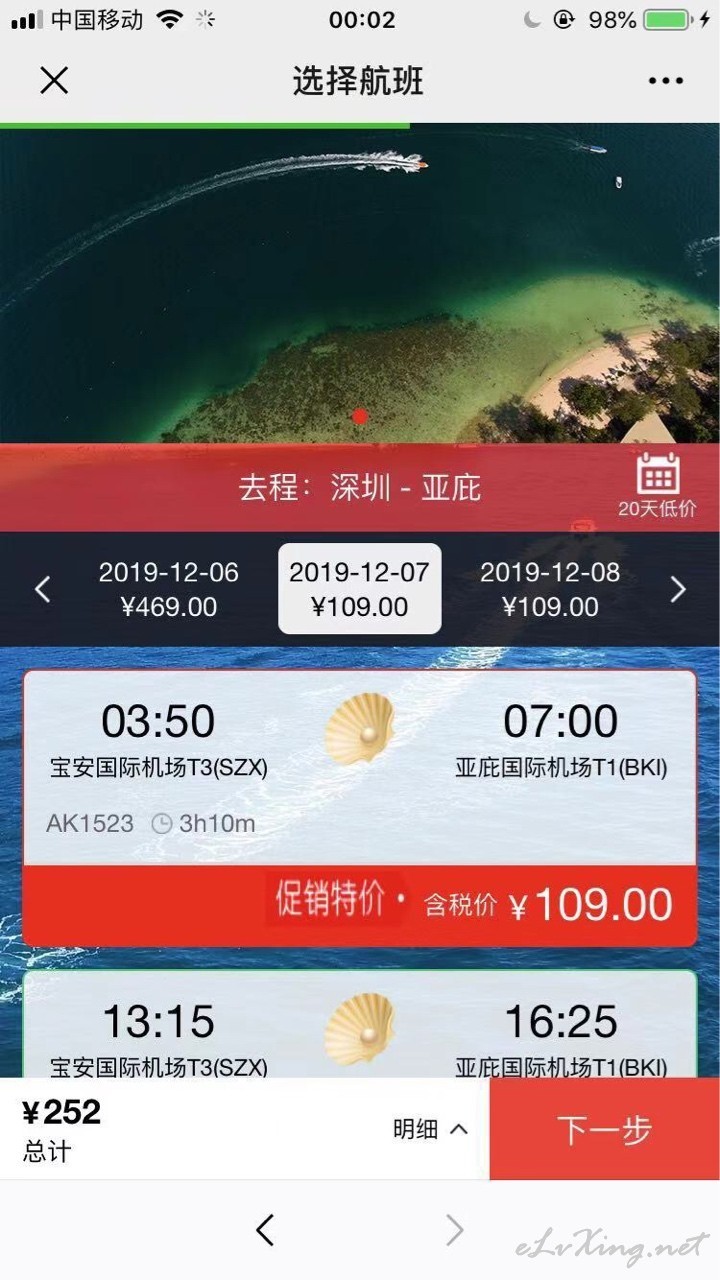Expand the 明细 price details

[x=430, y=1129]
